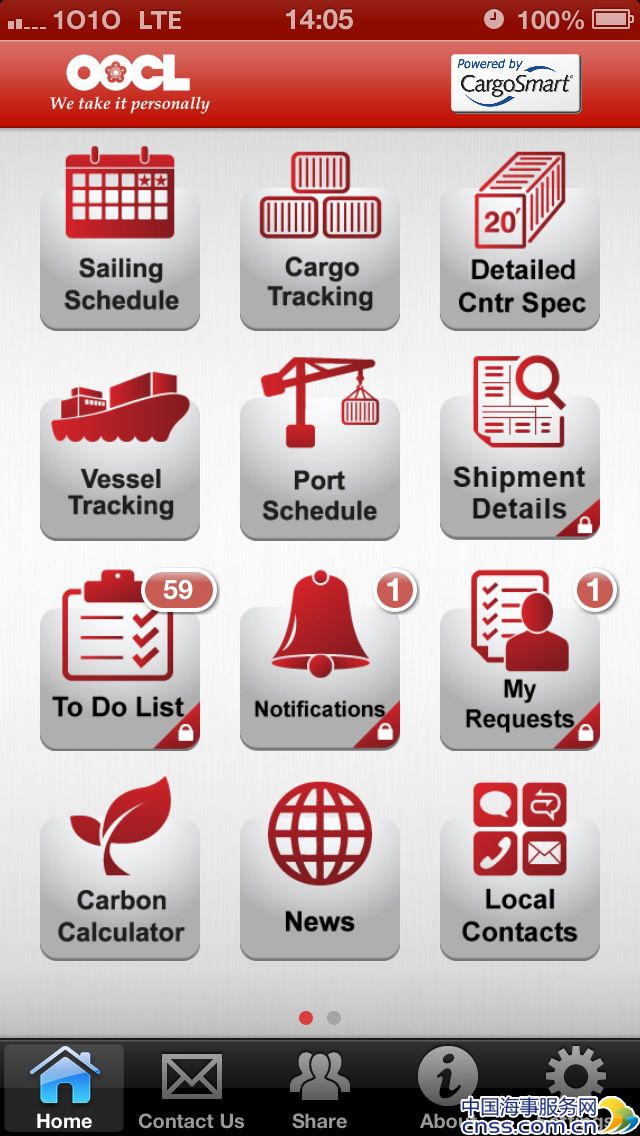Switch to the Home tab
The width and height of the screenshot is (640, 1136).
click(64, 1088)
